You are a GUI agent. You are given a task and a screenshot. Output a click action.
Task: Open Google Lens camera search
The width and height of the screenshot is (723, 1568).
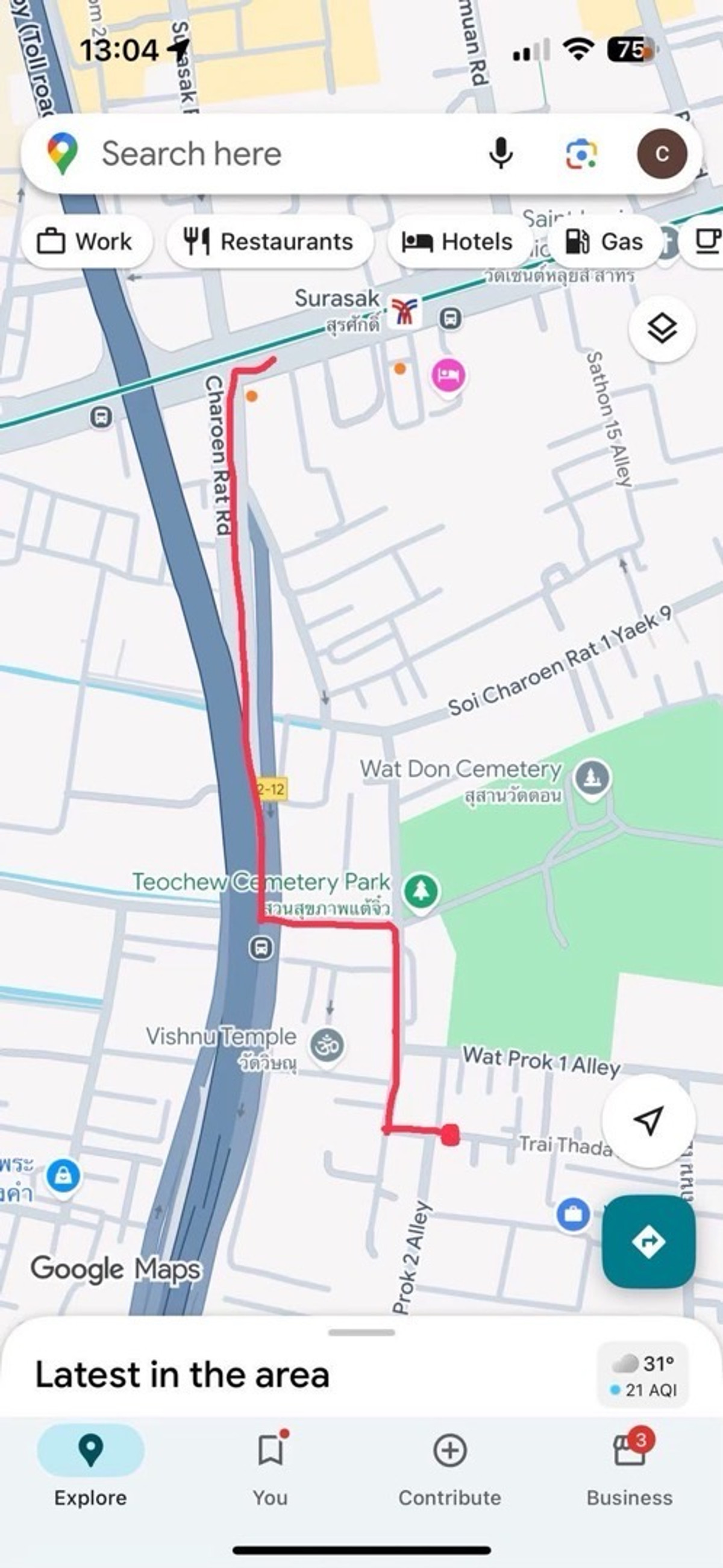click(x=581, y=154)
